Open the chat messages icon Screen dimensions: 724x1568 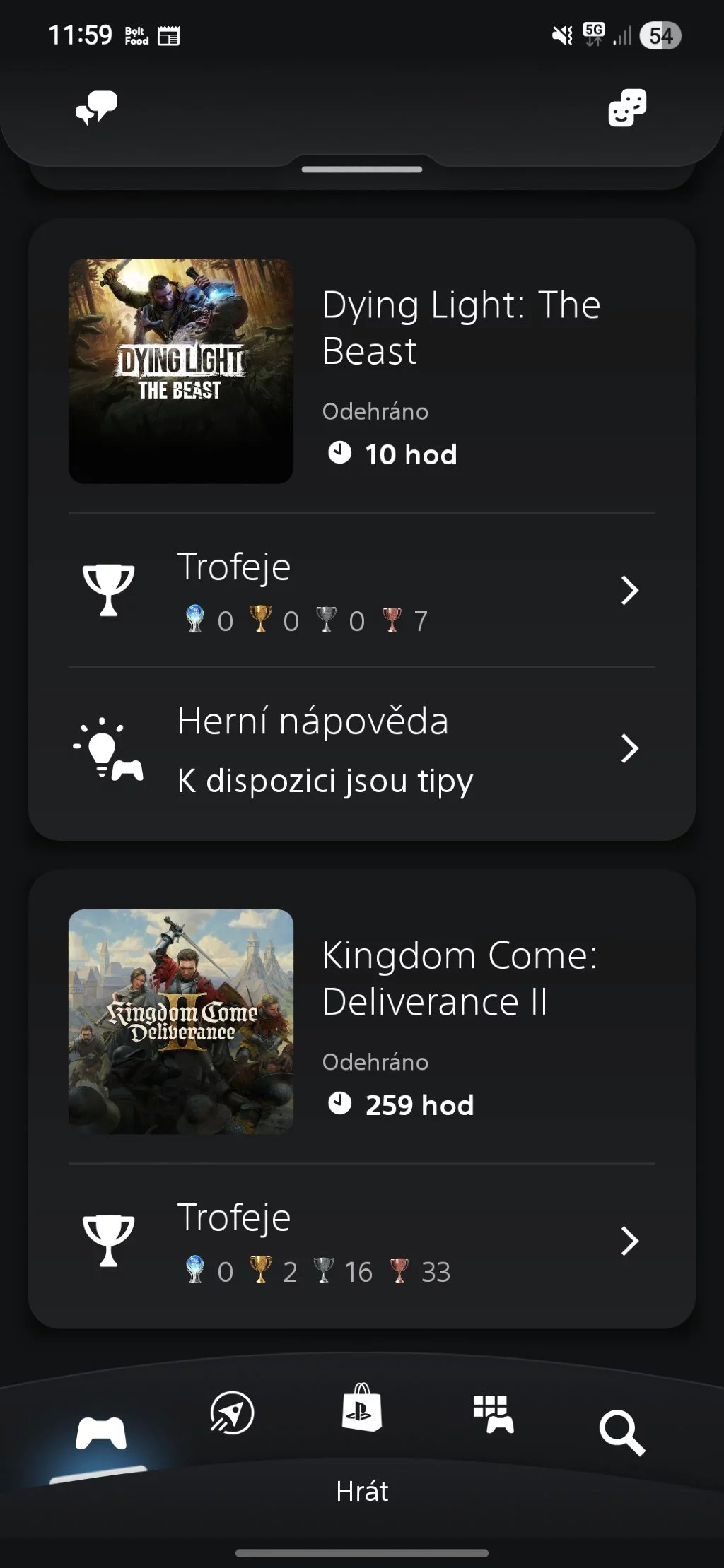click(x=97, y=108)
